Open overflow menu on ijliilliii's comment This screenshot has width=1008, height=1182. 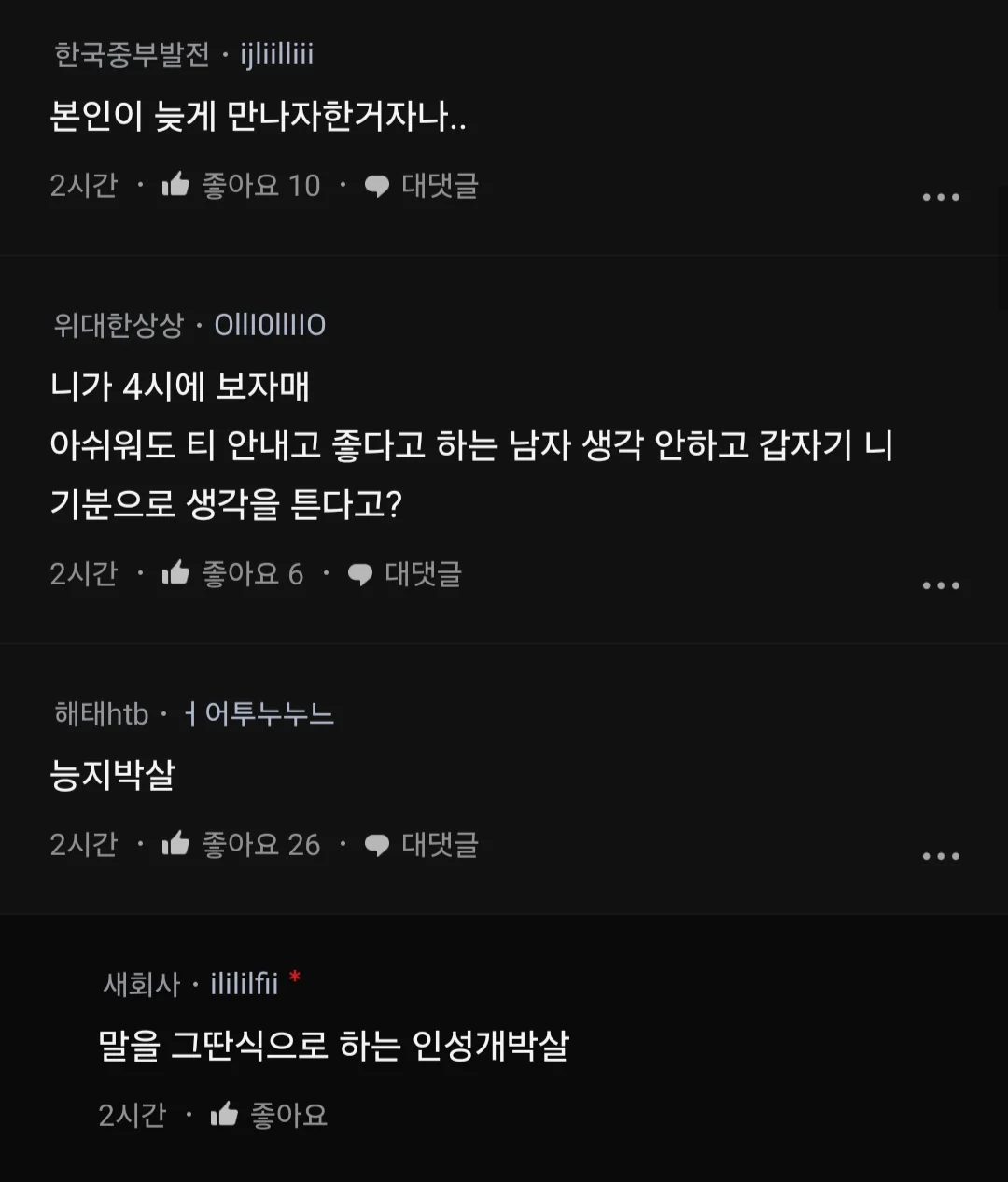tap(940, 197)
